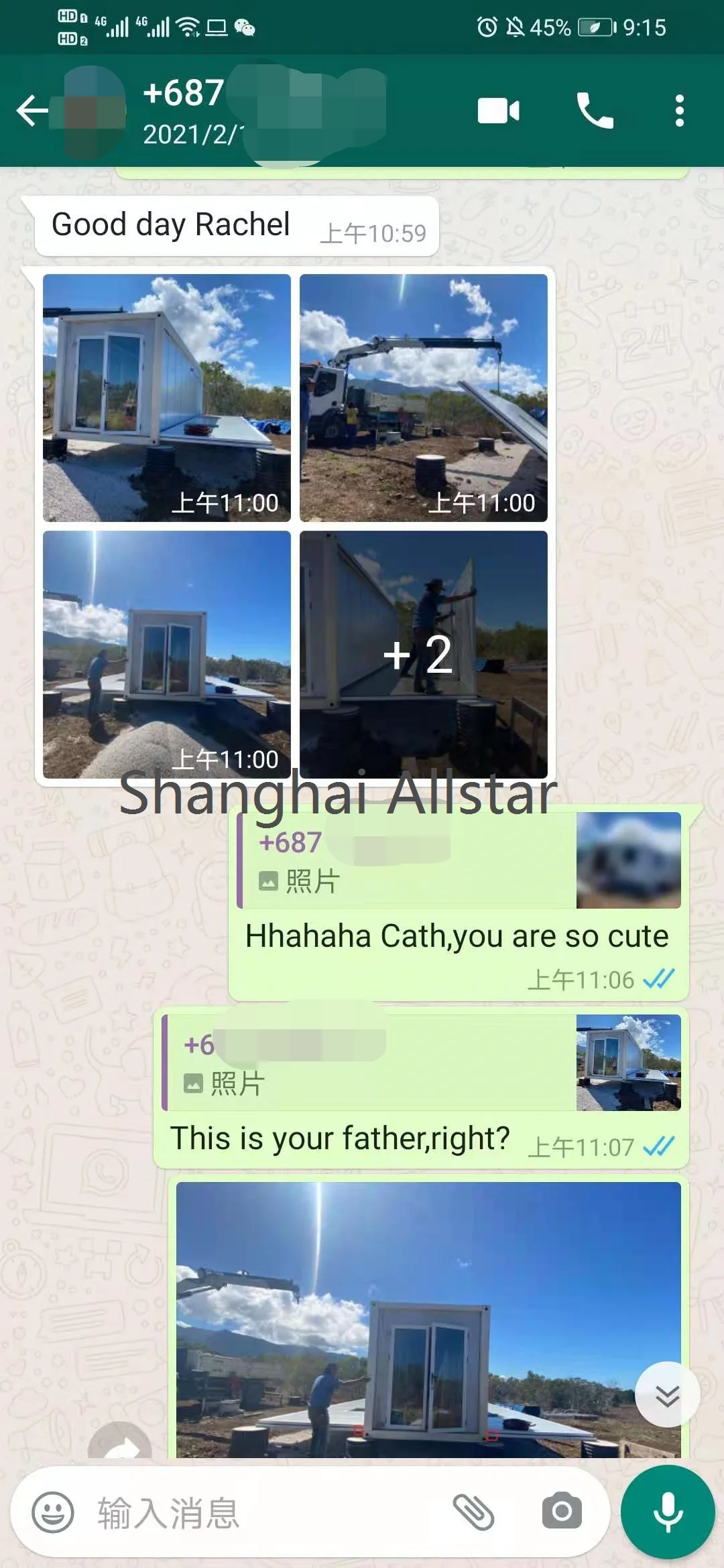Attach a file with the paperclip
Viewport: 724px width, 1568px height.
click(x=473, y=1512)
